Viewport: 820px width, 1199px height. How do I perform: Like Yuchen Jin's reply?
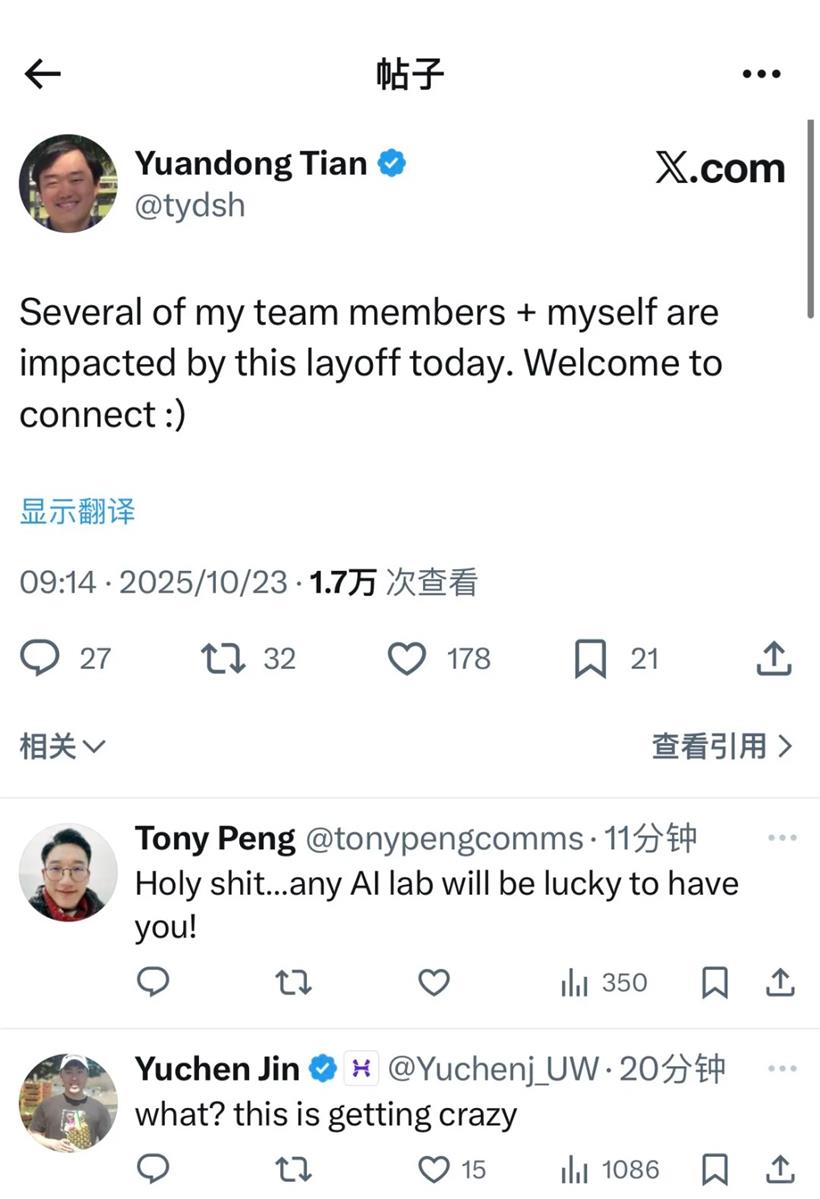(x=433, y=1169)
